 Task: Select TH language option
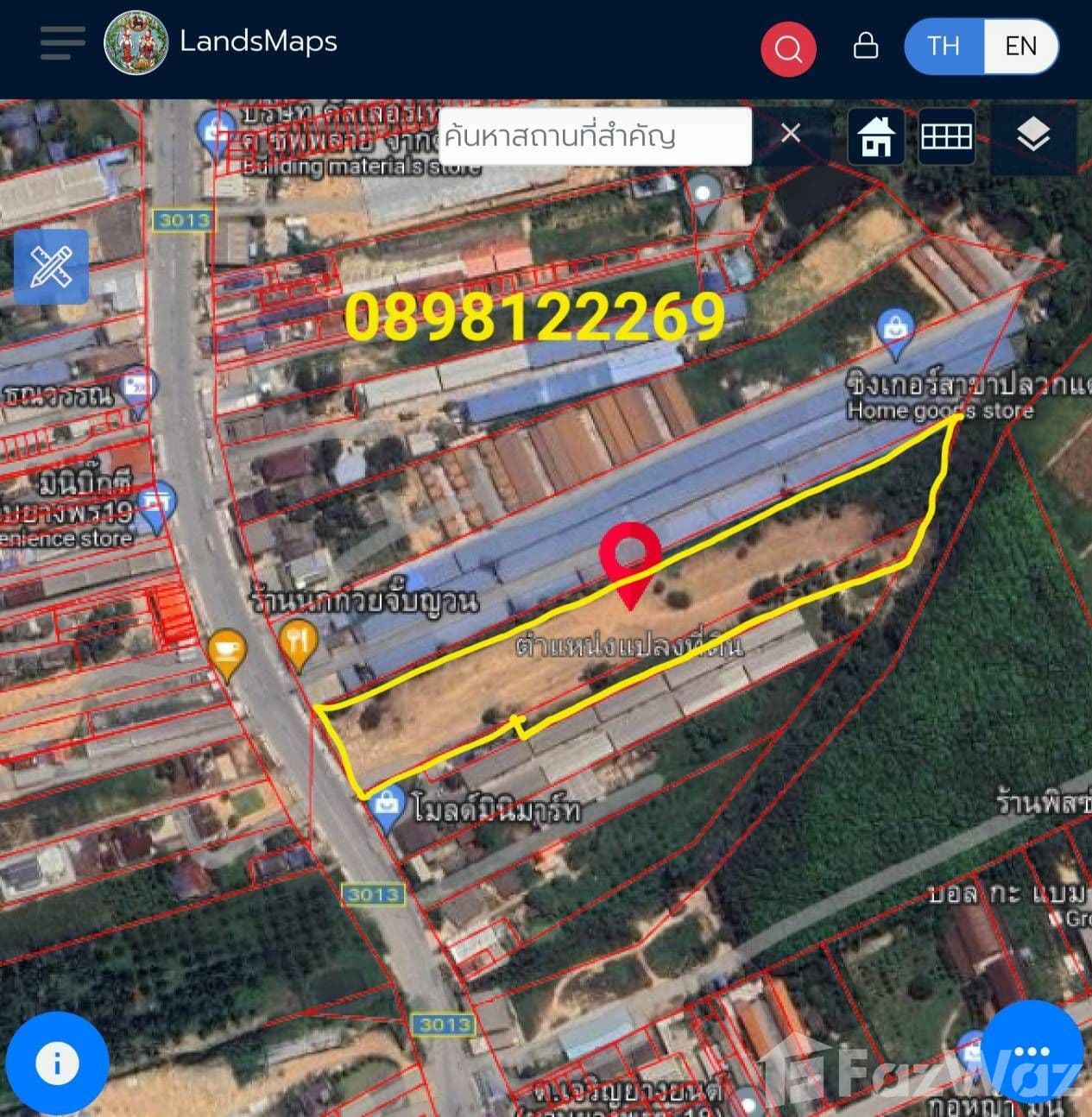pyautogui.click(x=944, y=46)
